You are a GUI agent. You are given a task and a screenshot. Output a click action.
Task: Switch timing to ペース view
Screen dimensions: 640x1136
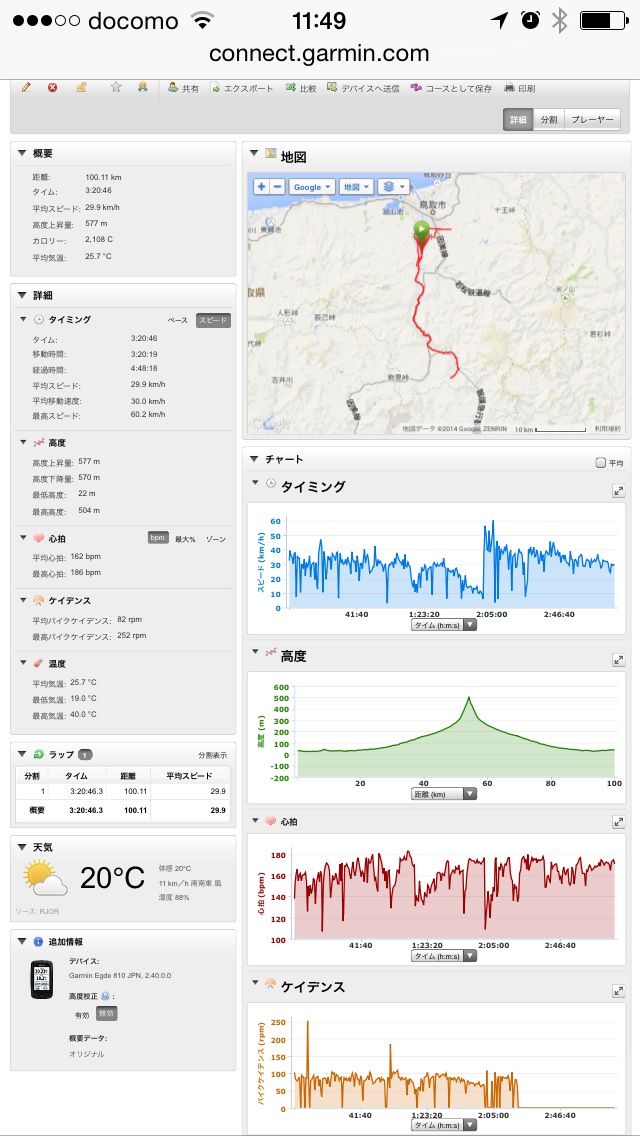click(x=177, y=320)
